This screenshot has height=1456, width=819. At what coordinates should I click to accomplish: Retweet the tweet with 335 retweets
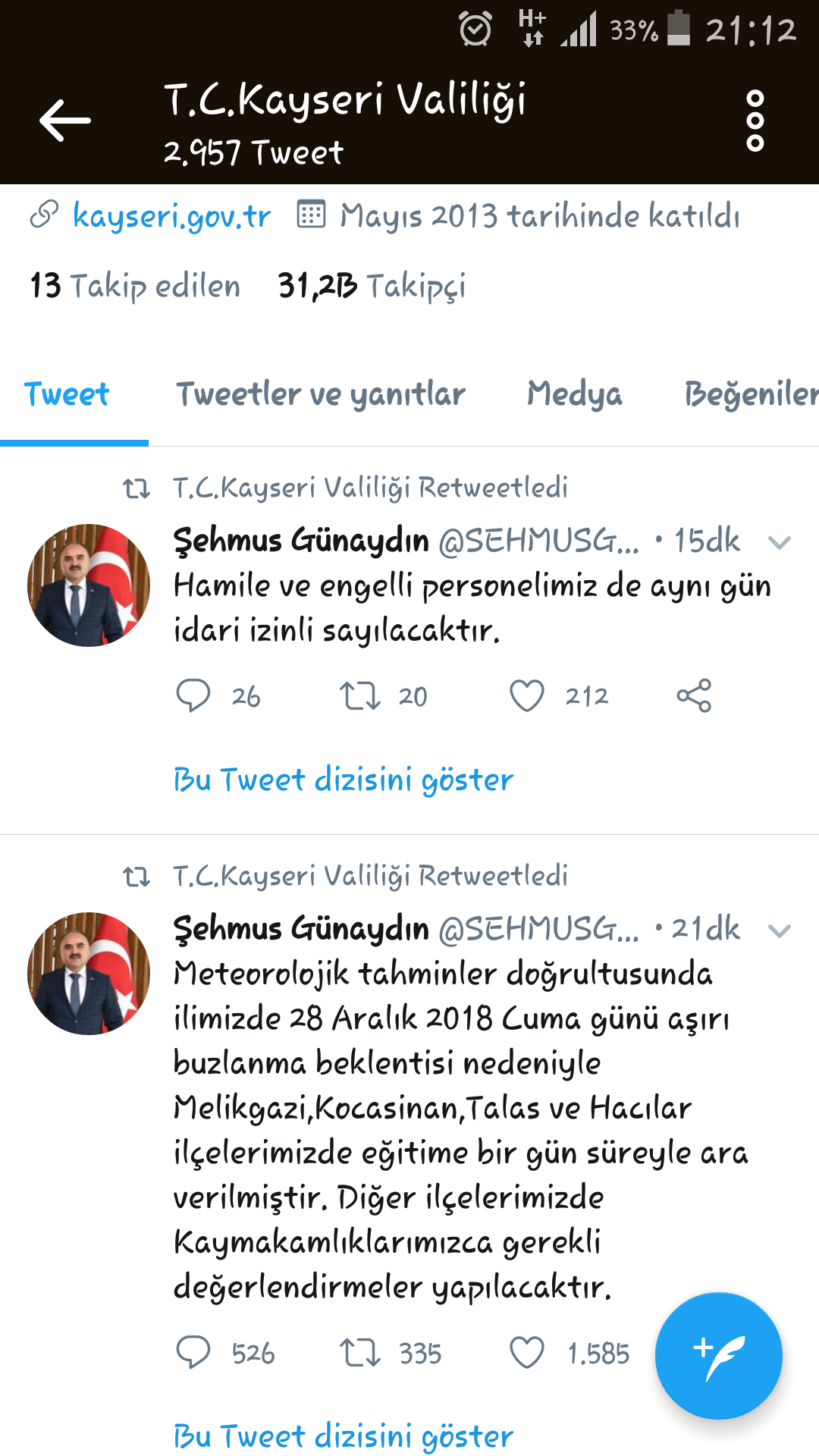[x=359, y=1353]
